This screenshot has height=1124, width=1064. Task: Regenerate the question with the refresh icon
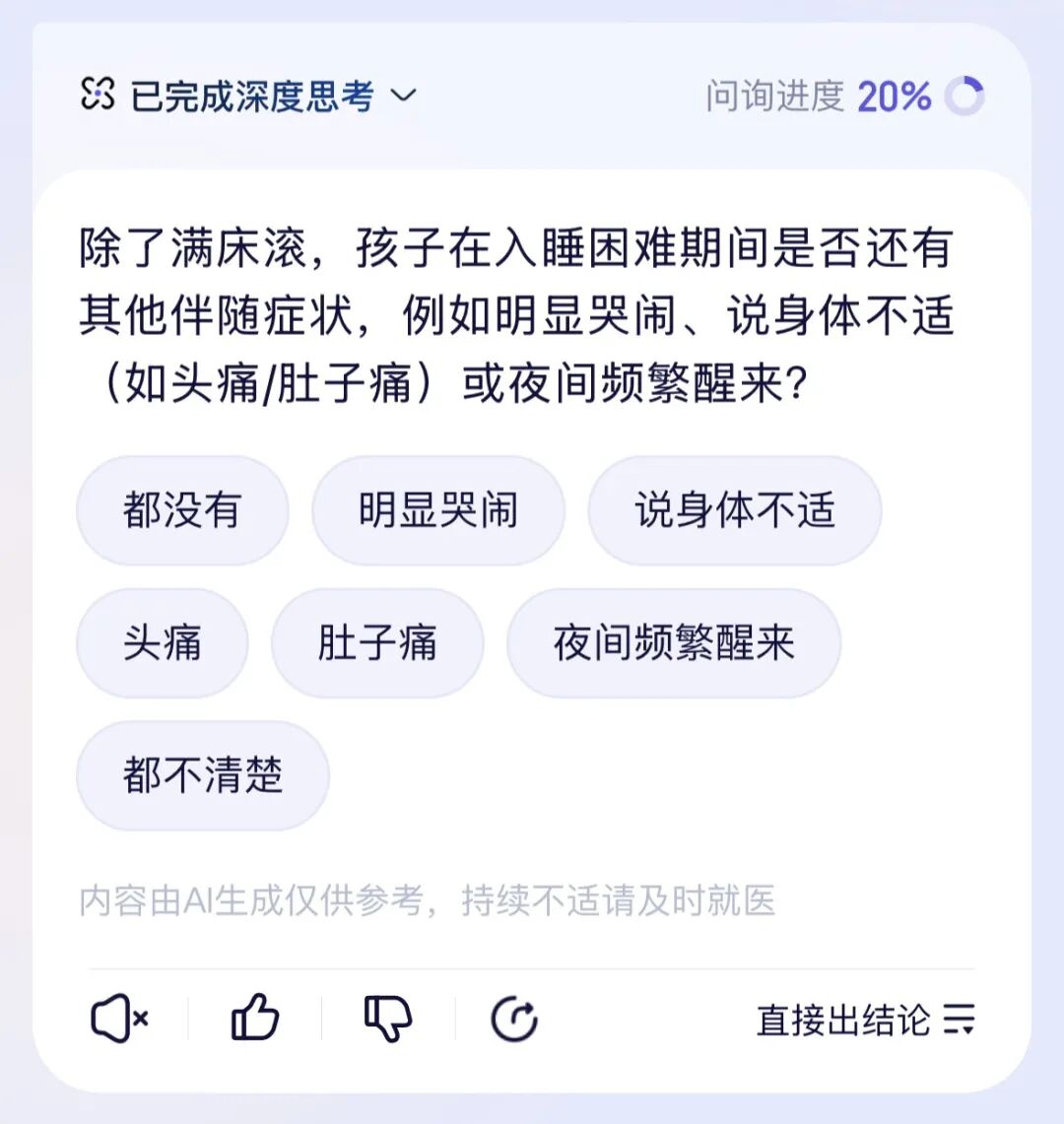pos(514,1019)
